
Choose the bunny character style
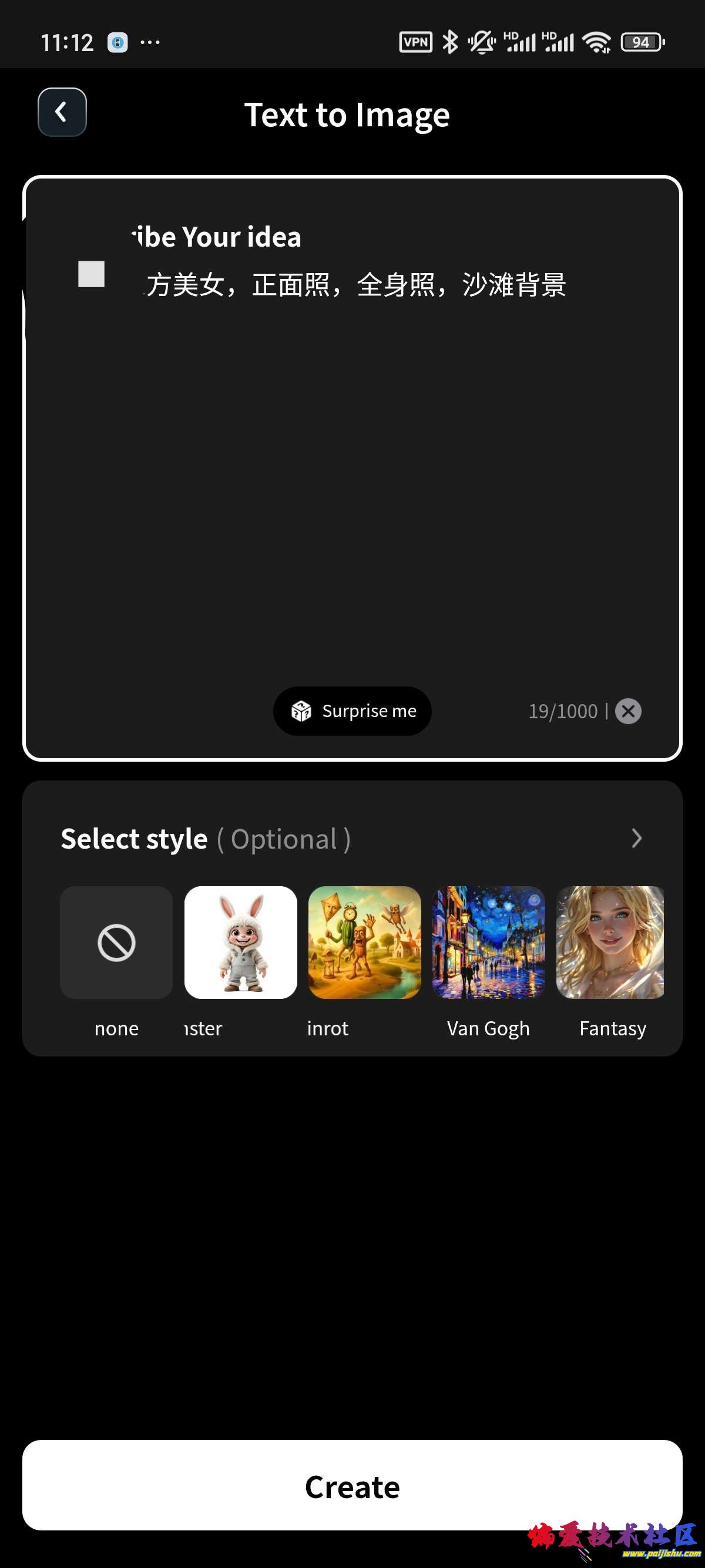[x=240, y=942]
